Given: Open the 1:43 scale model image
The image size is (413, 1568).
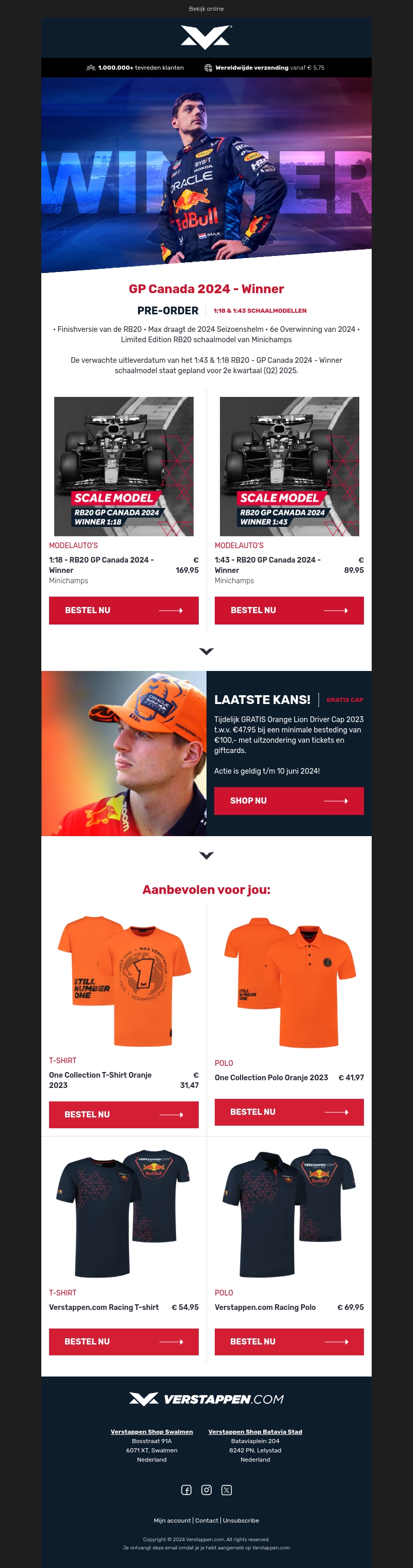Looking at the screenshot, I should (289, 466).
